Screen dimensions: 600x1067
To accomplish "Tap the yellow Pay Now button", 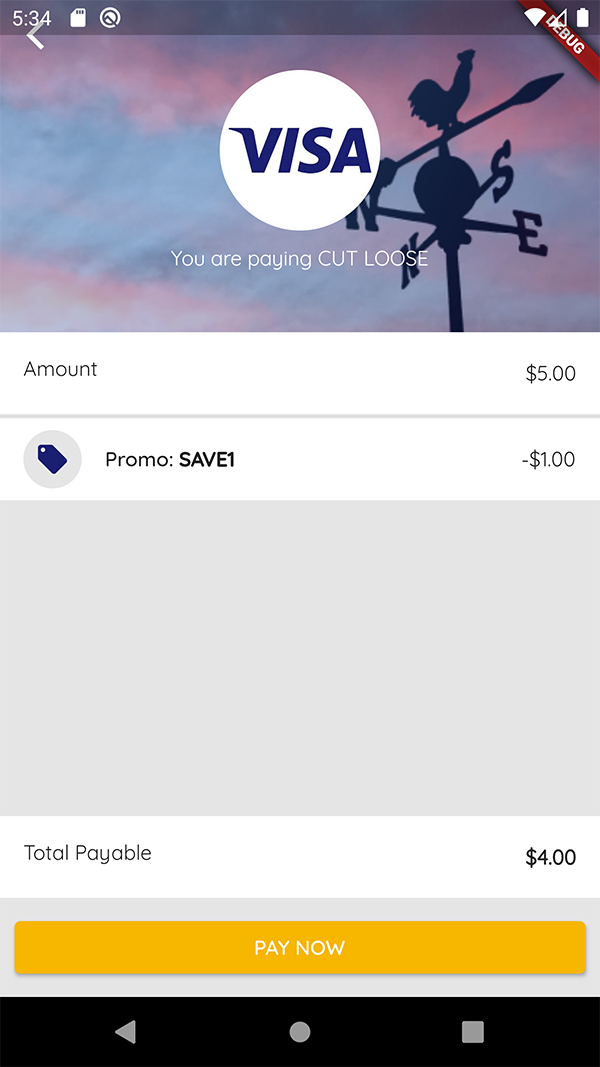I will pos(300,947).
